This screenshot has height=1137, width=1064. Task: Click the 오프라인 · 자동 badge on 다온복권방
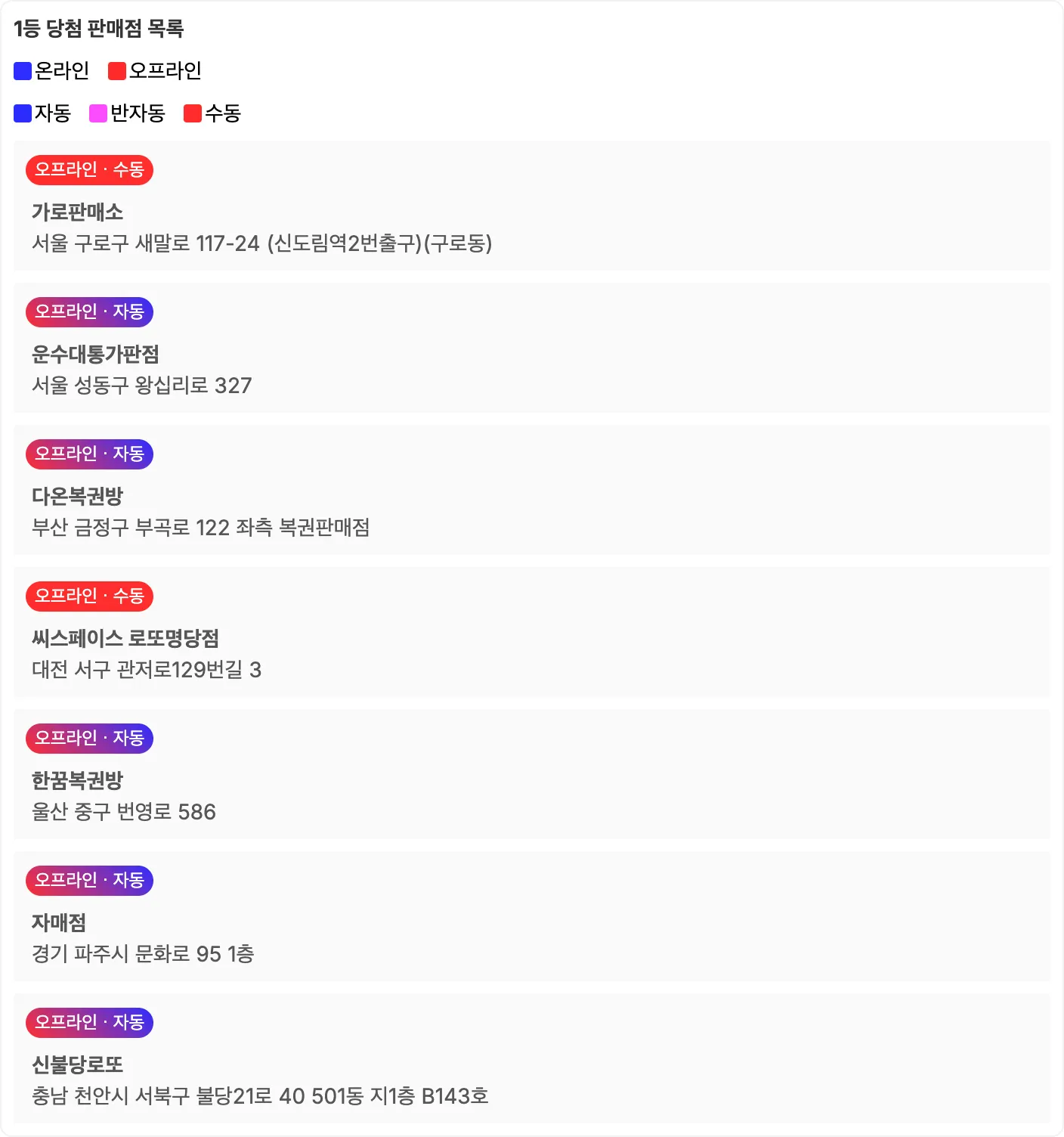point(89,454)
